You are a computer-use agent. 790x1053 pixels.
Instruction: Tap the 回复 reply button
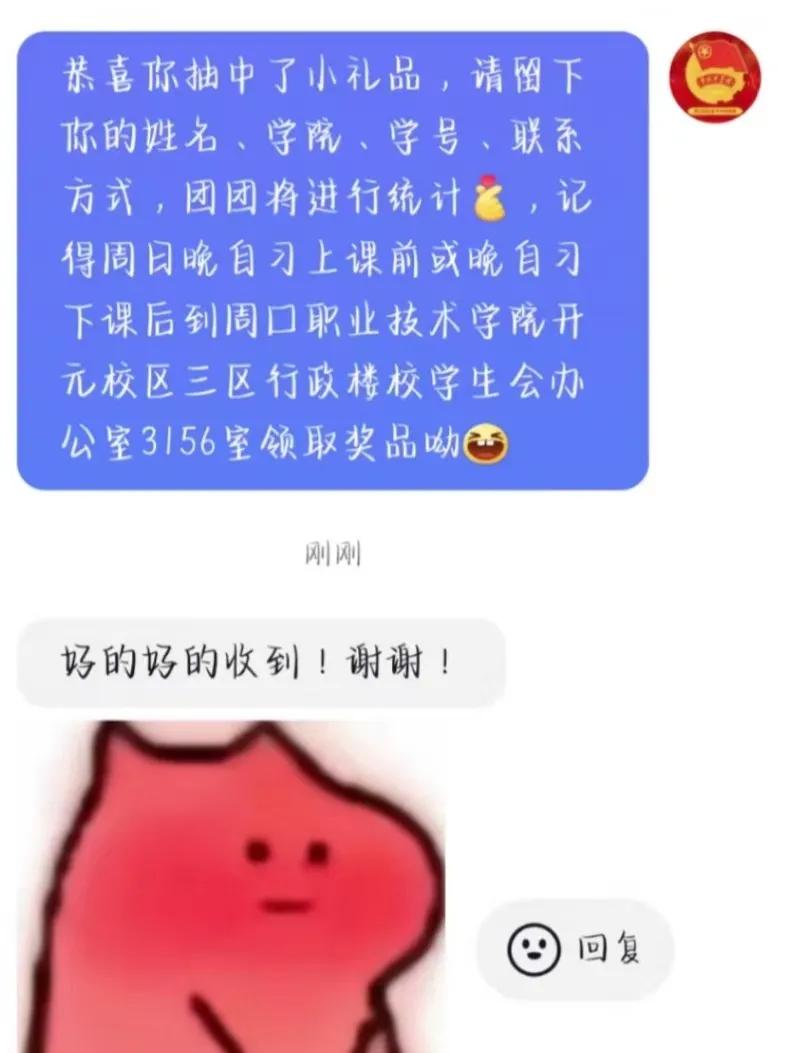(x=574, y=948)
